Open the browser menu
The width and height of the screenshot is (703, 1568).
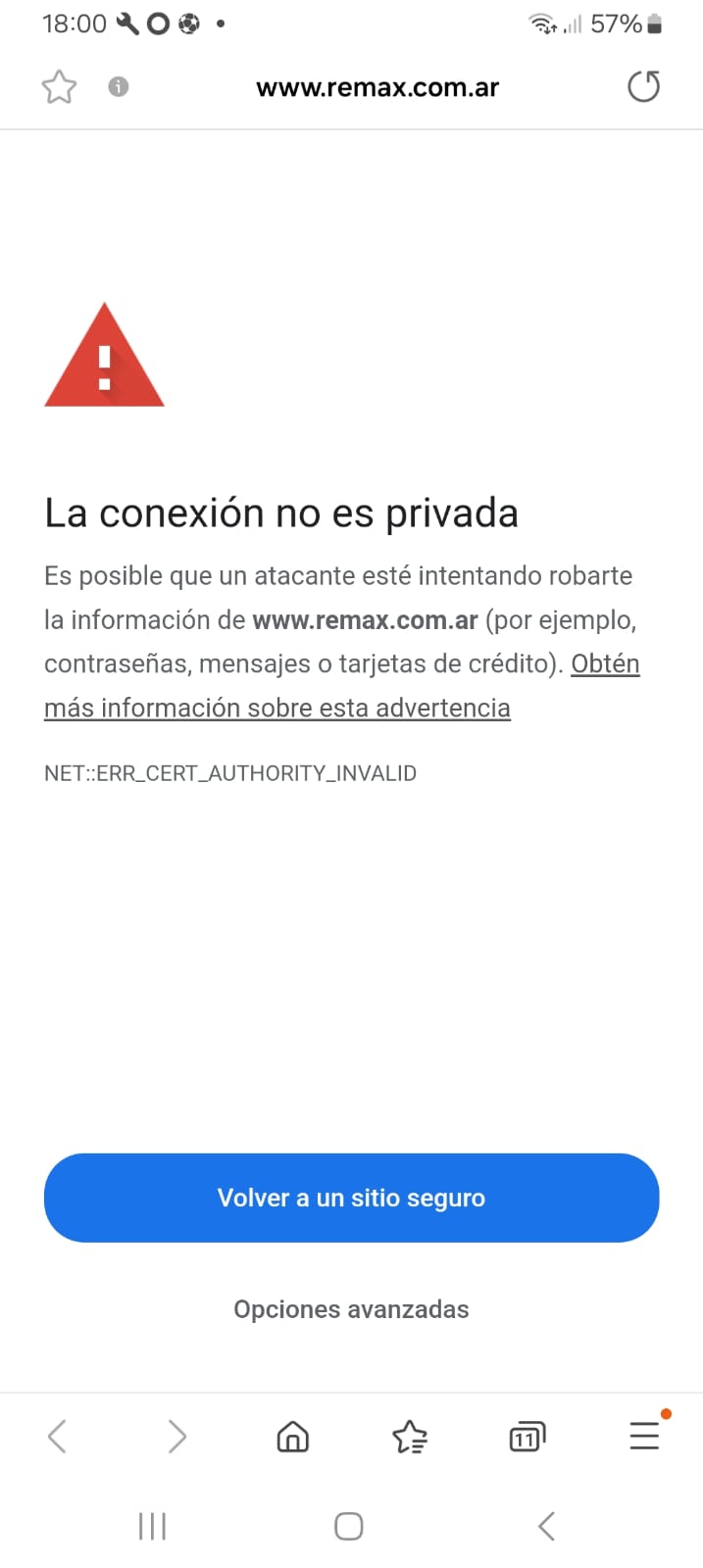point(644,1435)
